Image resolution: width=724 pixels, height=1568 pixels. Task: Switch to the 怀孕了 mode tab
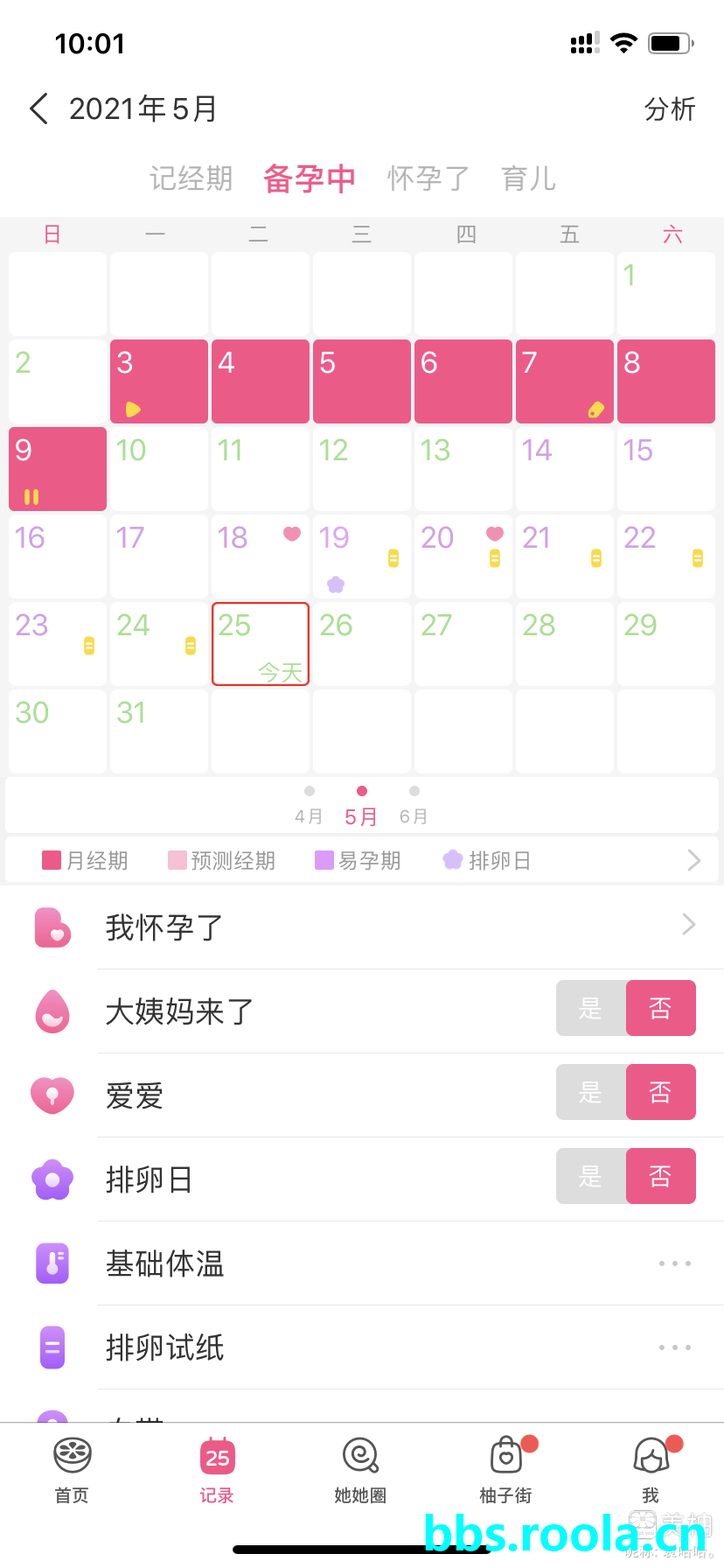[x=428, y=178]
